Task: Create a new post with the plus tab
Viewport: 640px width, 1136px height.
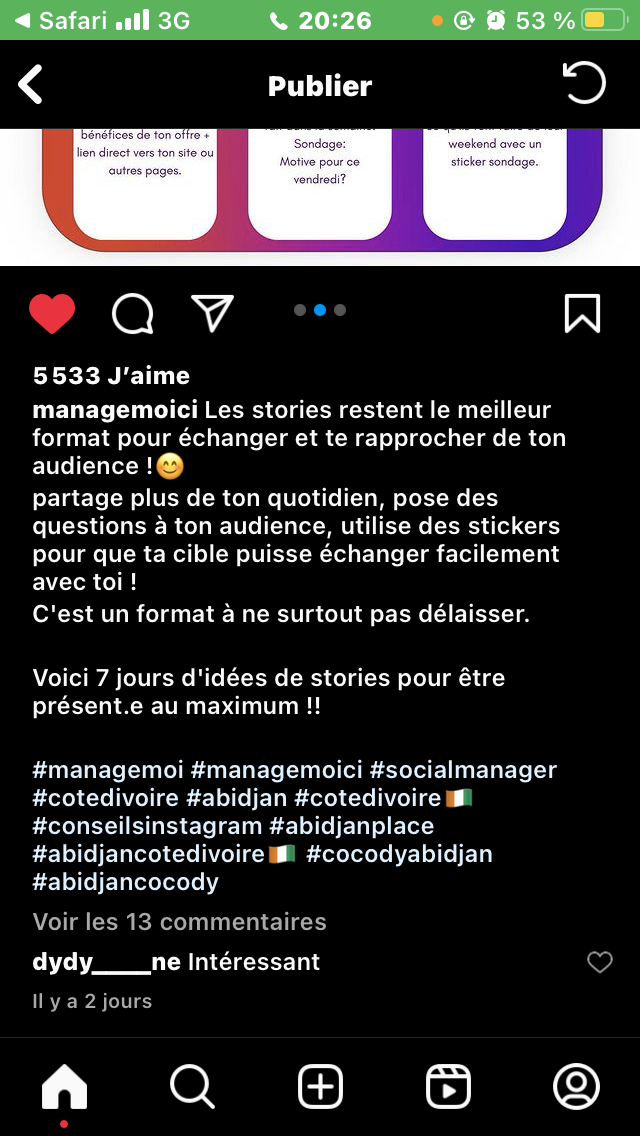Action: coord(320,1087)
